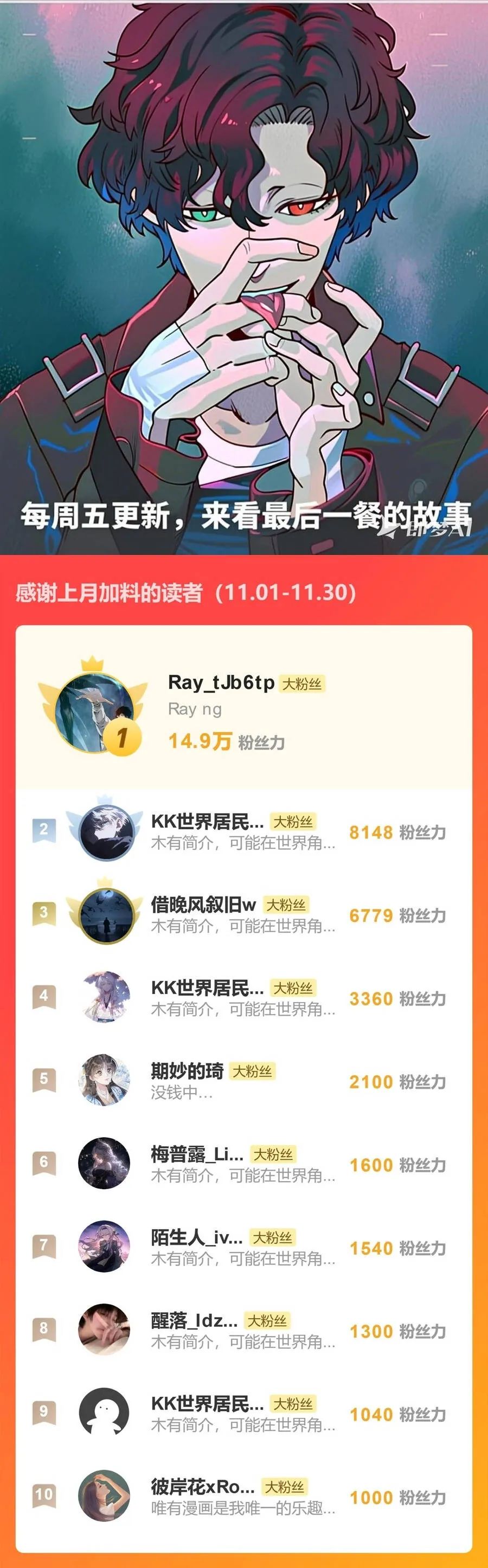Open 彼岸花xRo... profile
Image resolution: width=488 pixels, height=1568 pixels.
point(202,1487)
